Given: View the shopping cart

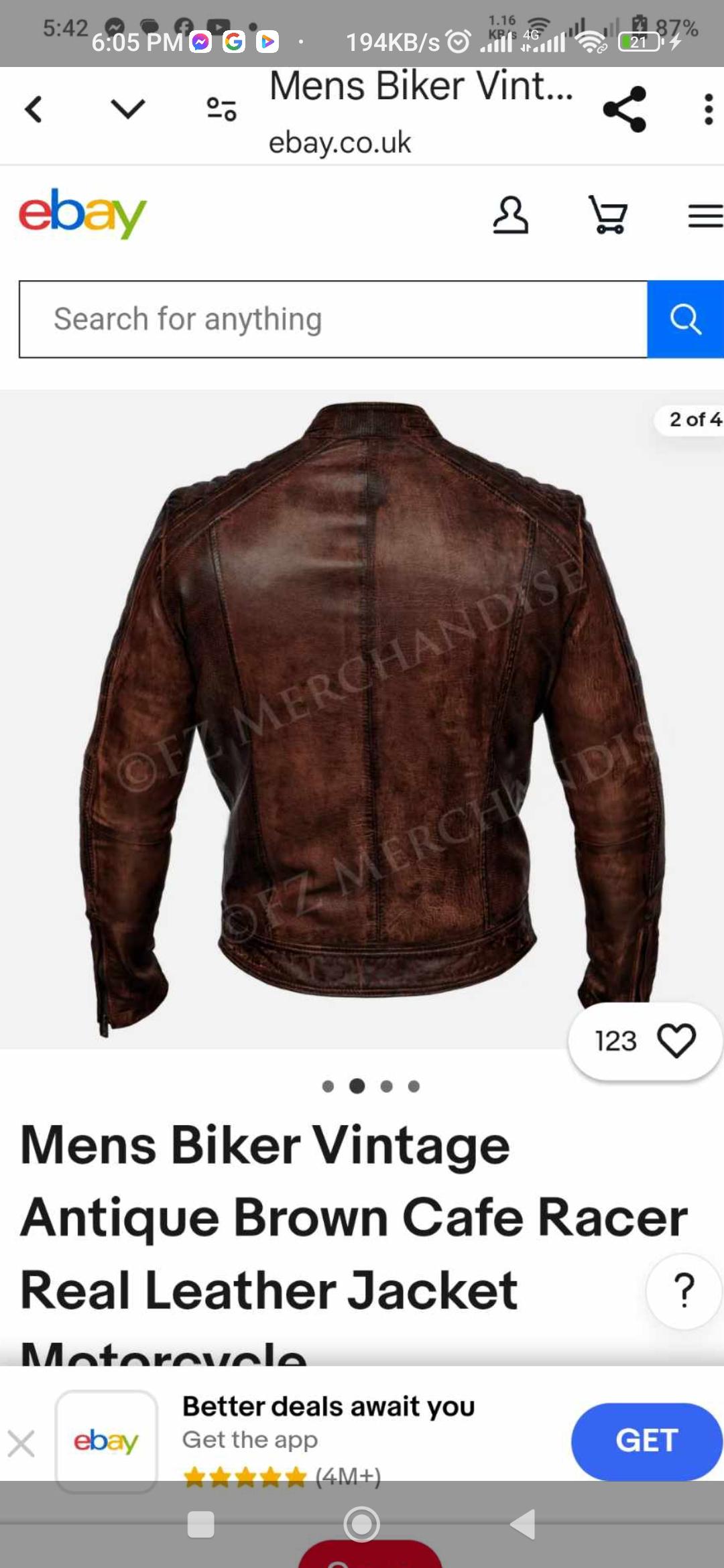Looking at the screenshot, I should (x=608, y=215).
